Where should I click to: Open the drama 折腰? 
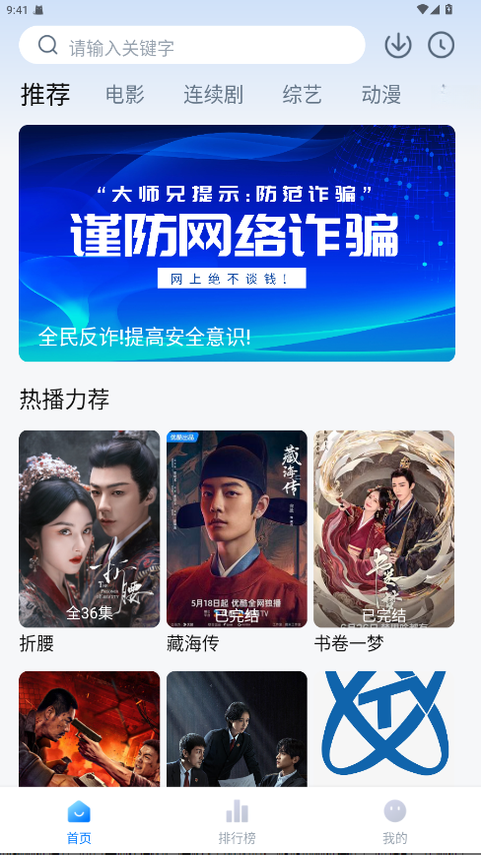point(89,542)
